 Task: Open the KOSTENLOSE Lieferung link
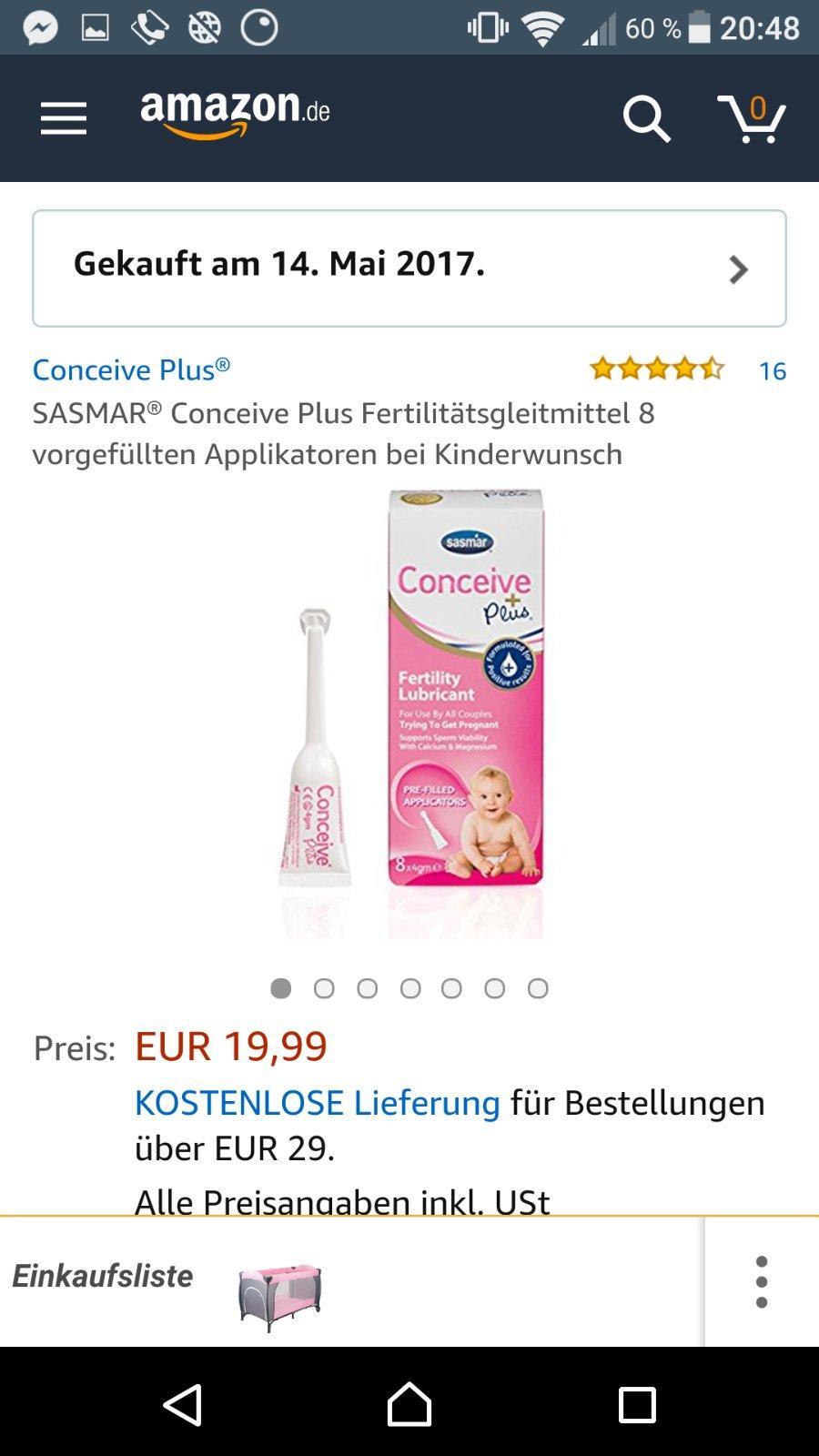[317, 1103]
